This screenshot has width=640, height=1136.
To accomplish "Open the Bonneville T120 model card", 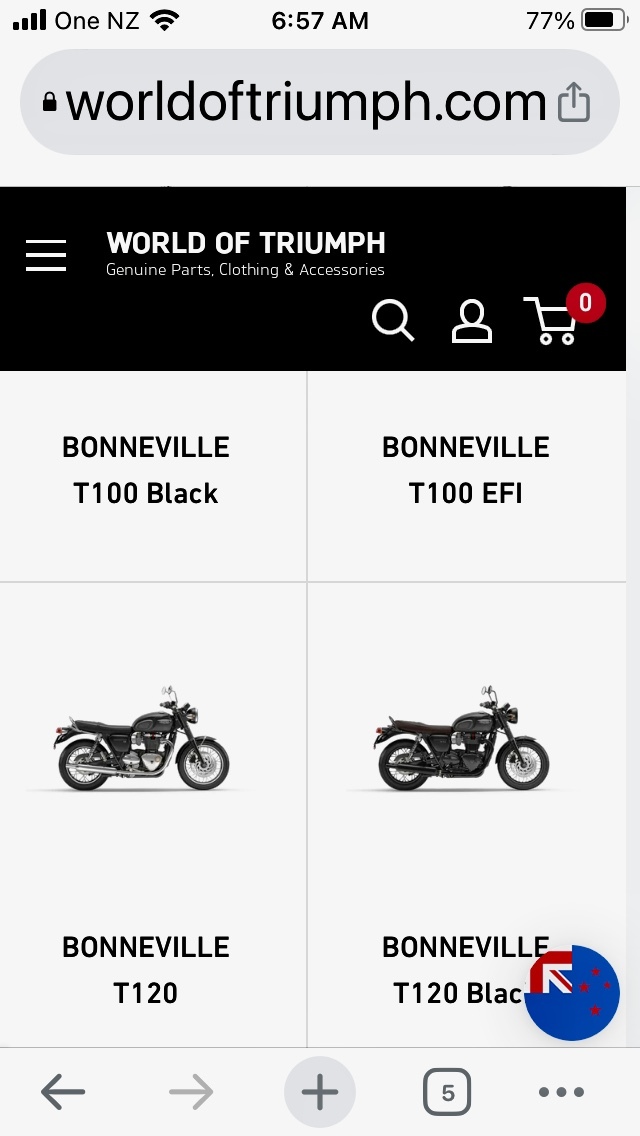I will tap(146, 800).
